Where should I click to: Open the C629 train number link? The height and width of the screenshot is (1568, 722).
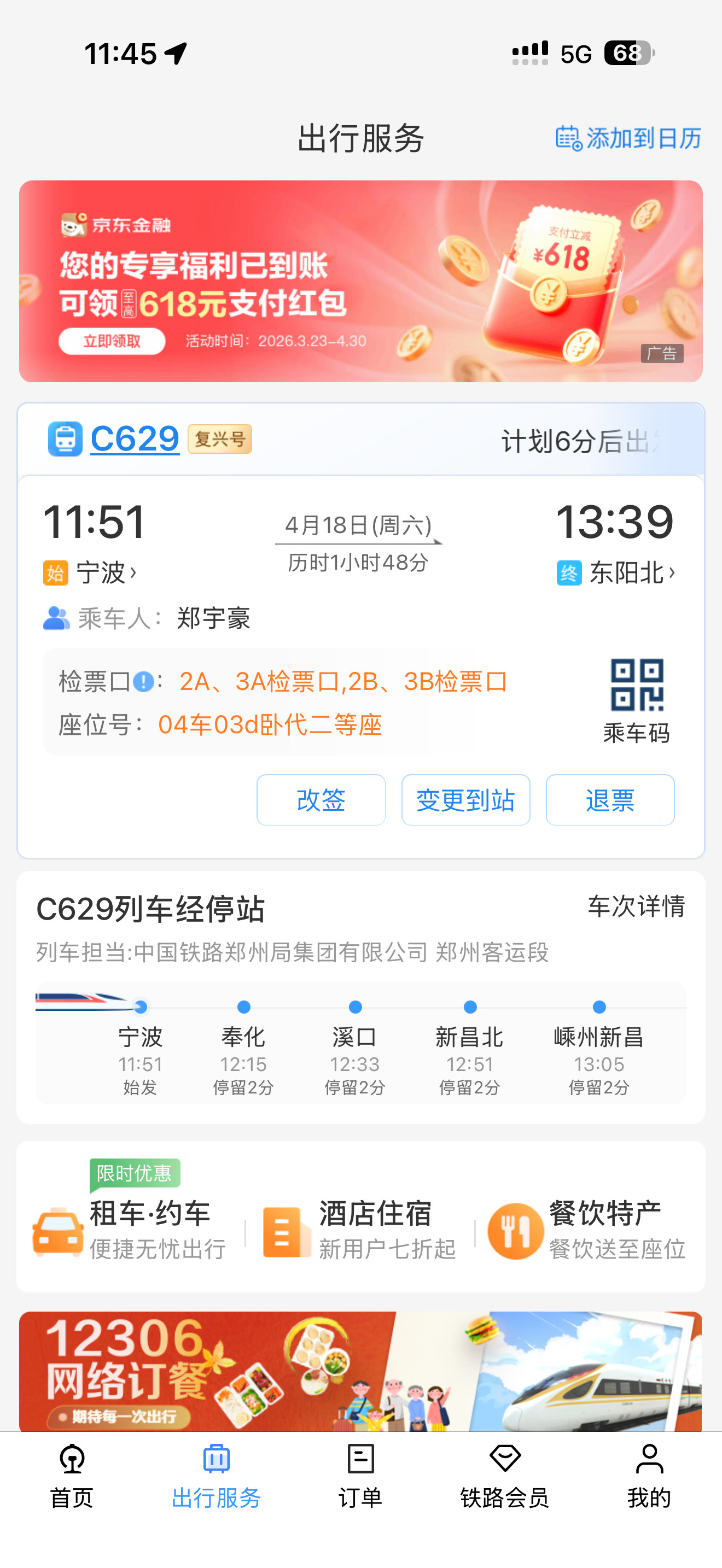[133, 437]
